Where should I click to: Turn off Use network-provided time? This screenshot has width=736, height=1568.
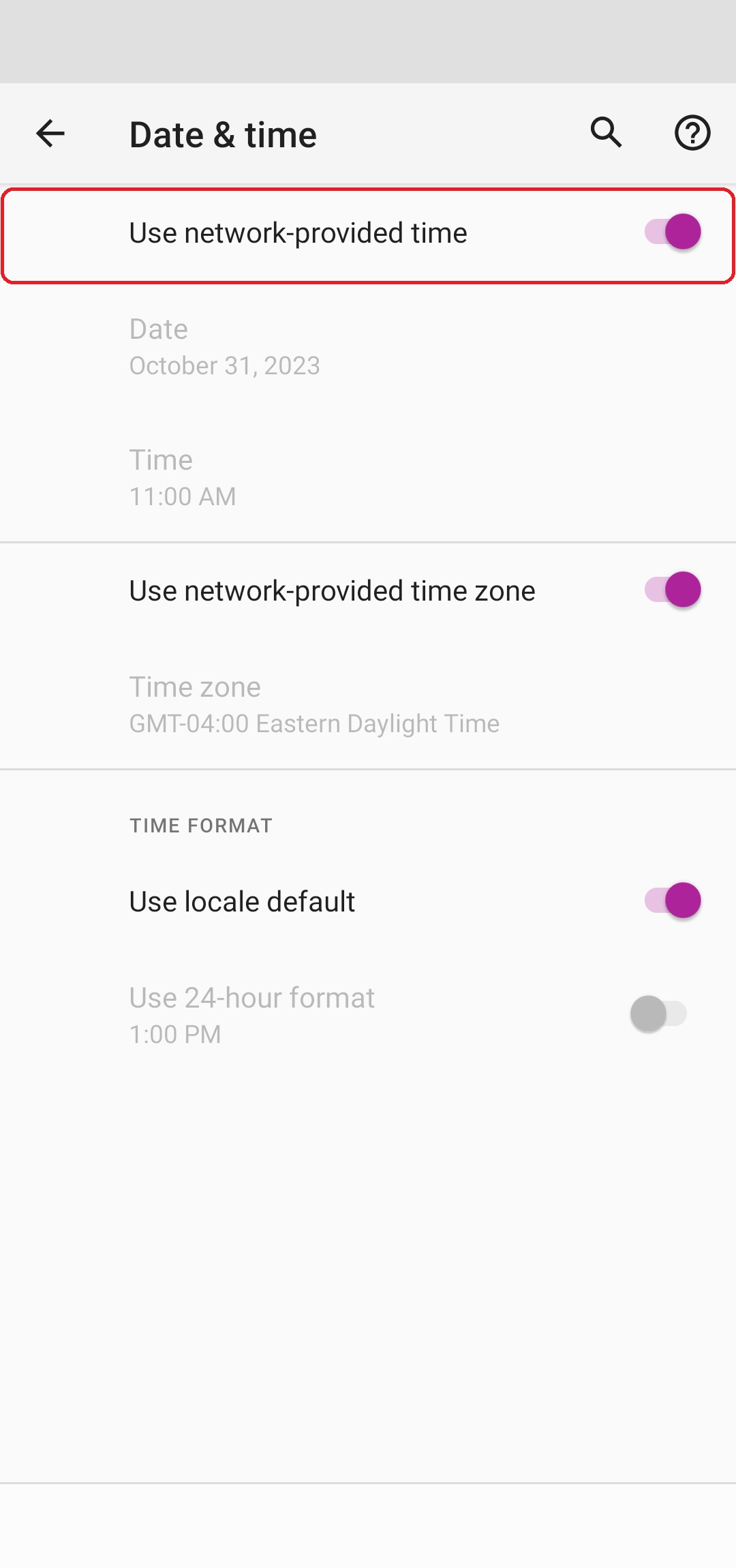[x=672, y=232]
